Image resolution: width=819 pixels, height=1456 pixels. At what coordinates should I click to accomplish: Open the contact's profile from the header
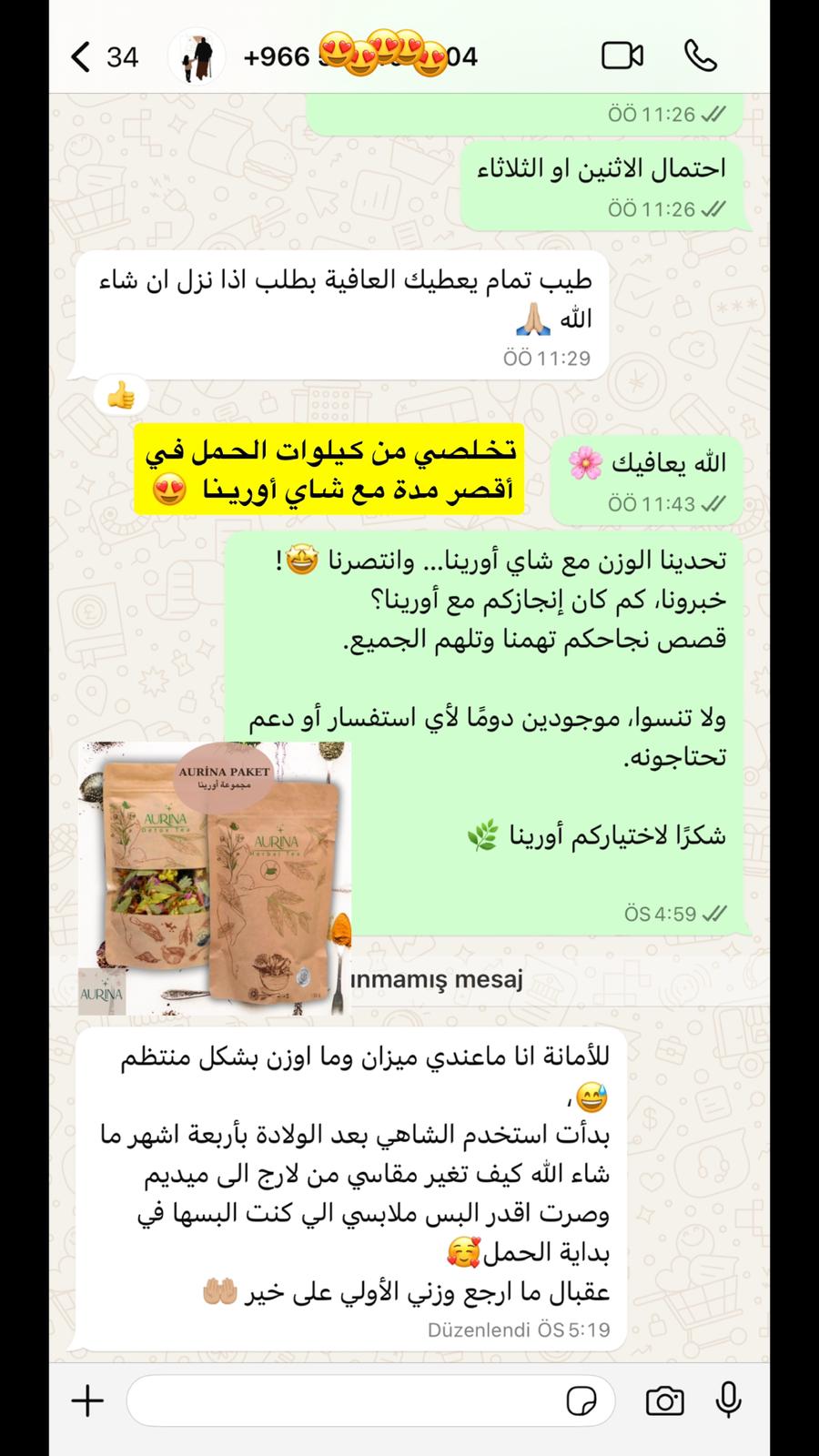(x=197, y=57)
